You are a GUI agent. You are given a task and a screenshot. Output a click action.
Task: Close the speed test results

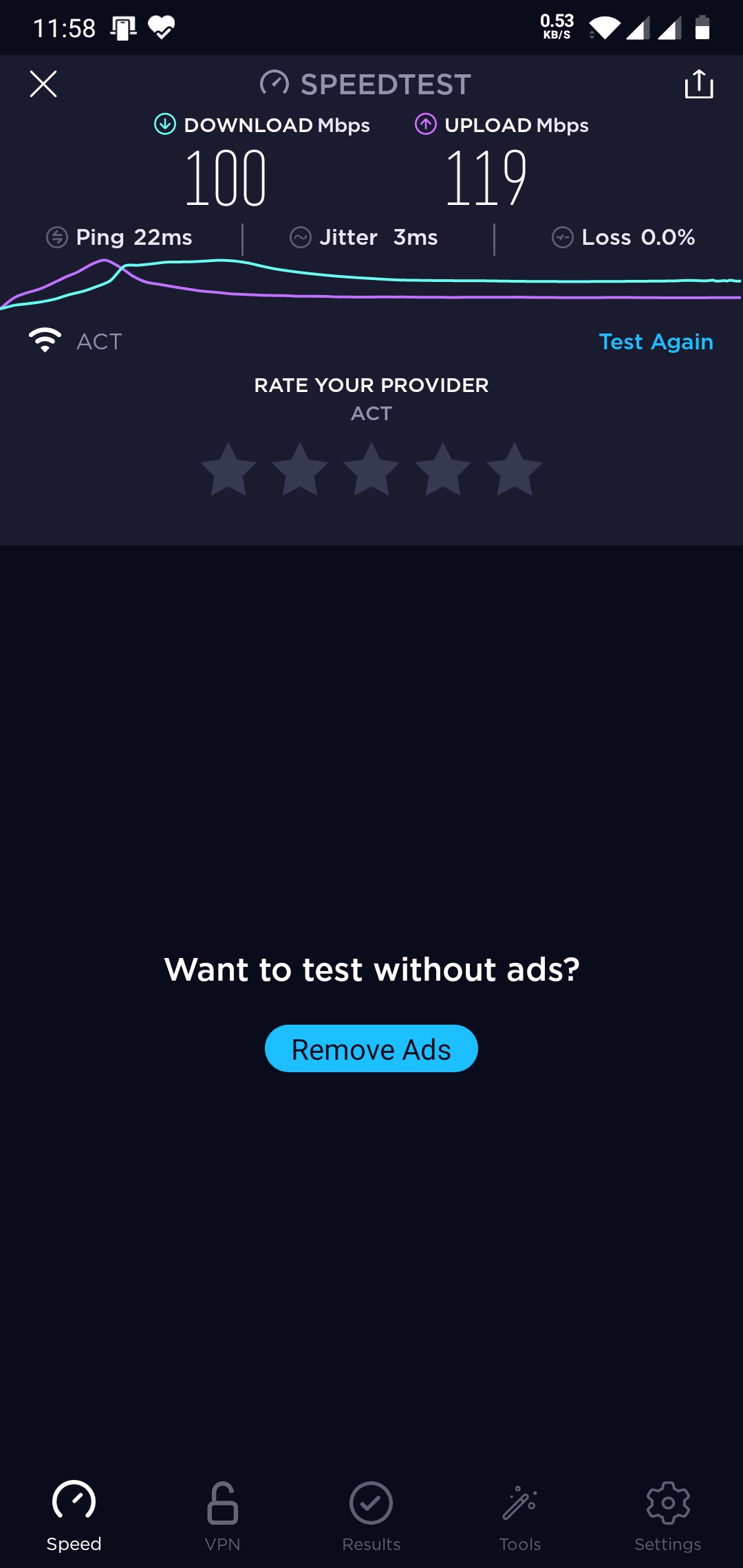click(43, 84)
